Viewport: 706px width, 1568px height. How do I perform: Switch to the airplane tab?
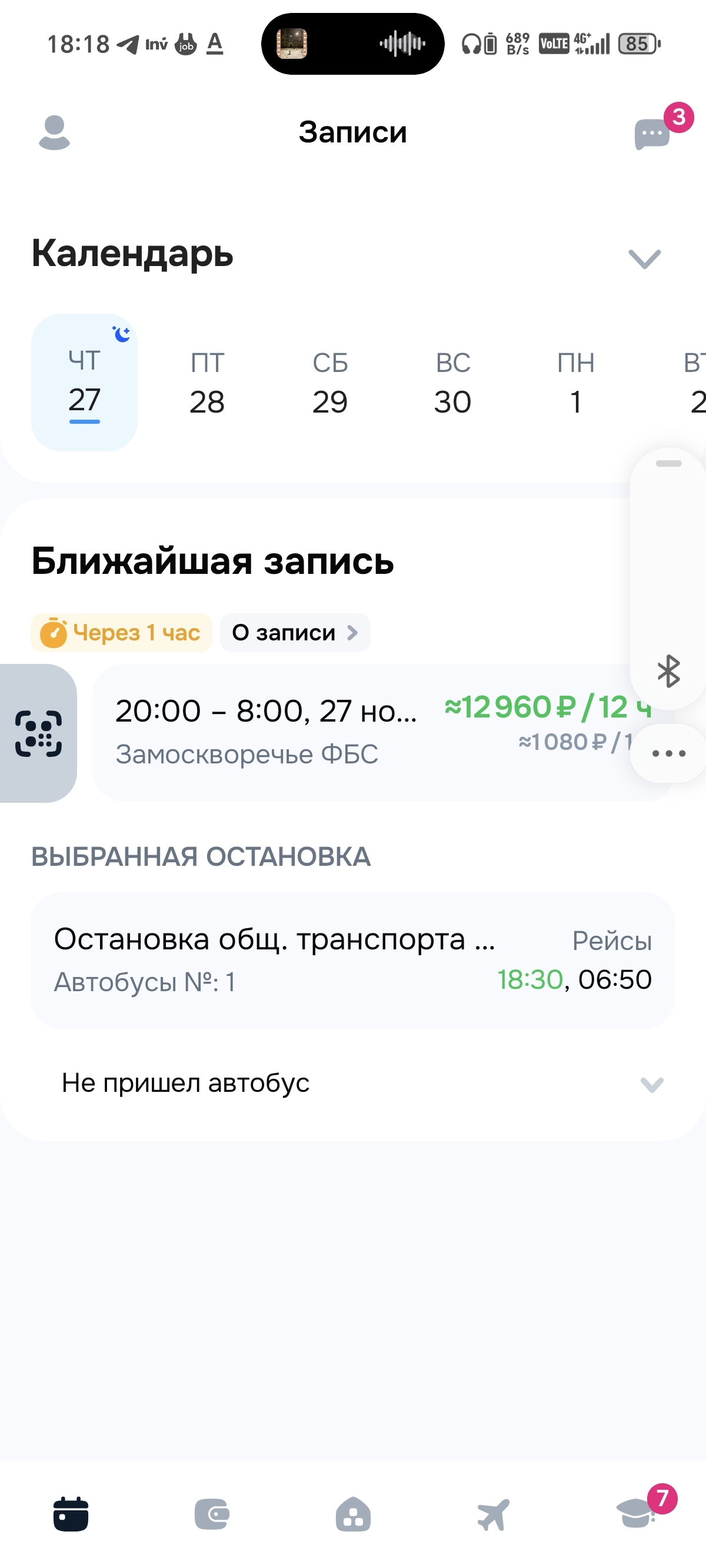click(x=494, y=1514)
